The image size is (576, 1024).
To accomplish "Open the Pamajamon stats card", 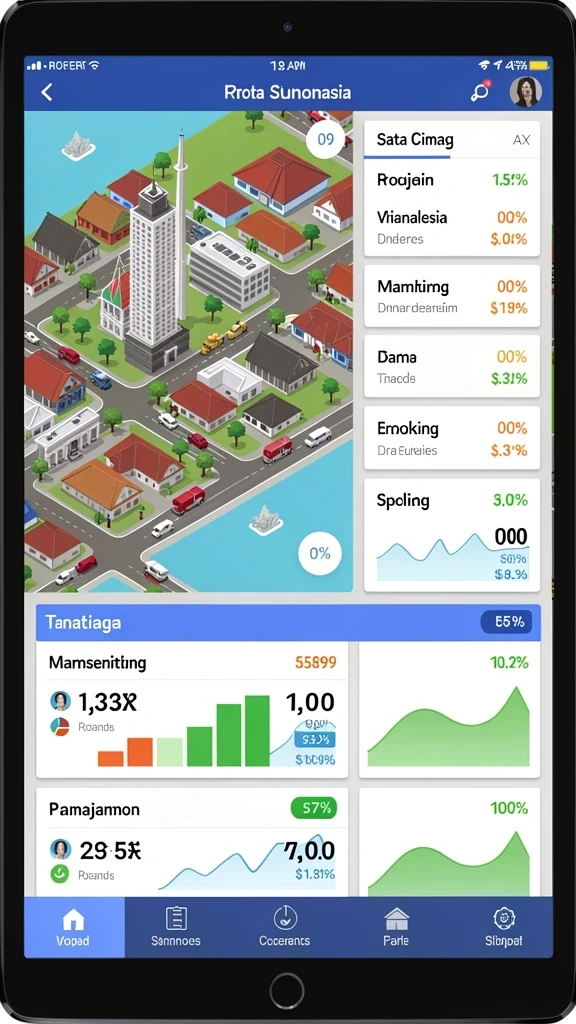I will [192, 842].
